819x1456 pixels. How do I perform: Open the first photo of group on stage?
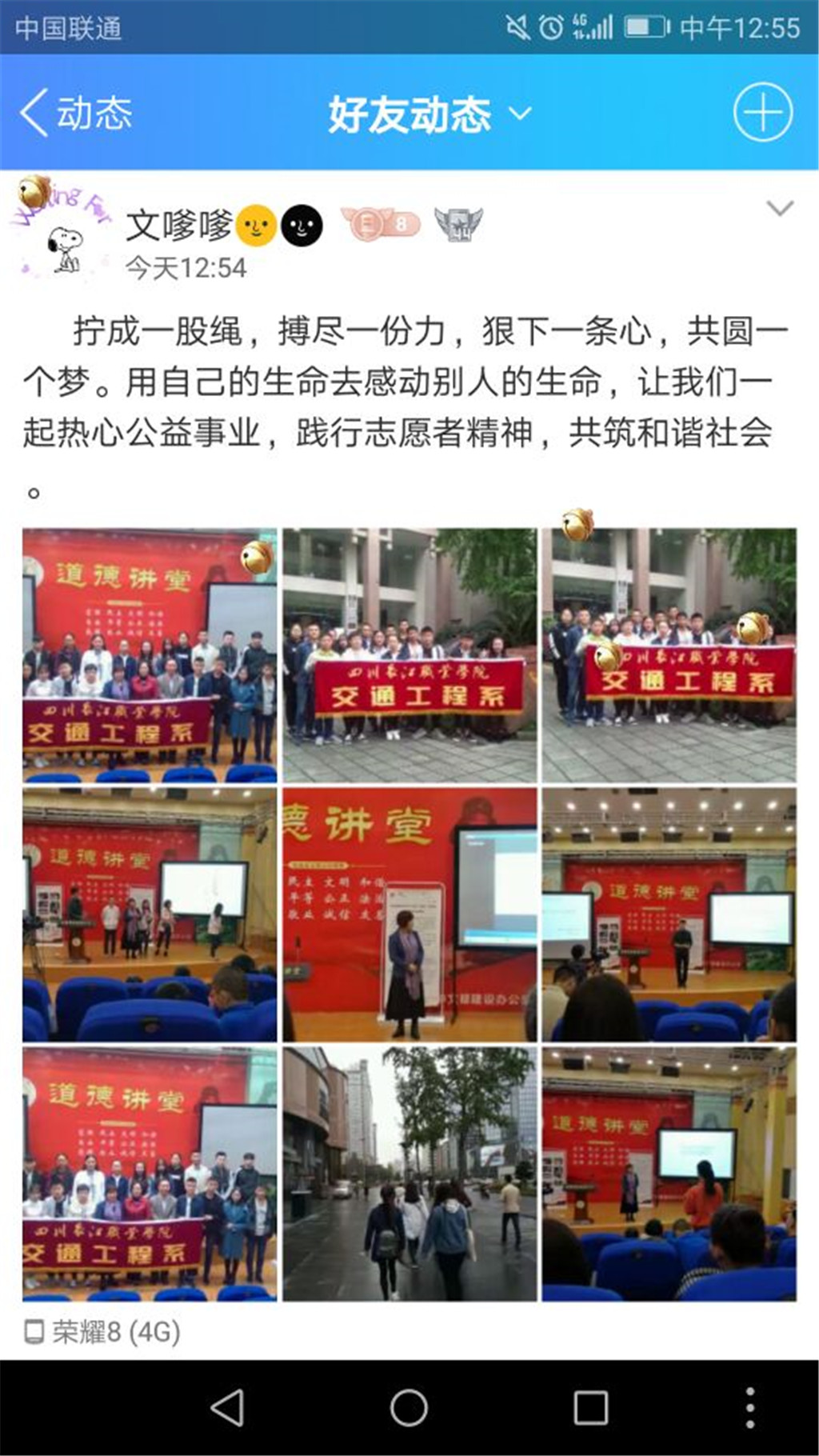point(150,654)
